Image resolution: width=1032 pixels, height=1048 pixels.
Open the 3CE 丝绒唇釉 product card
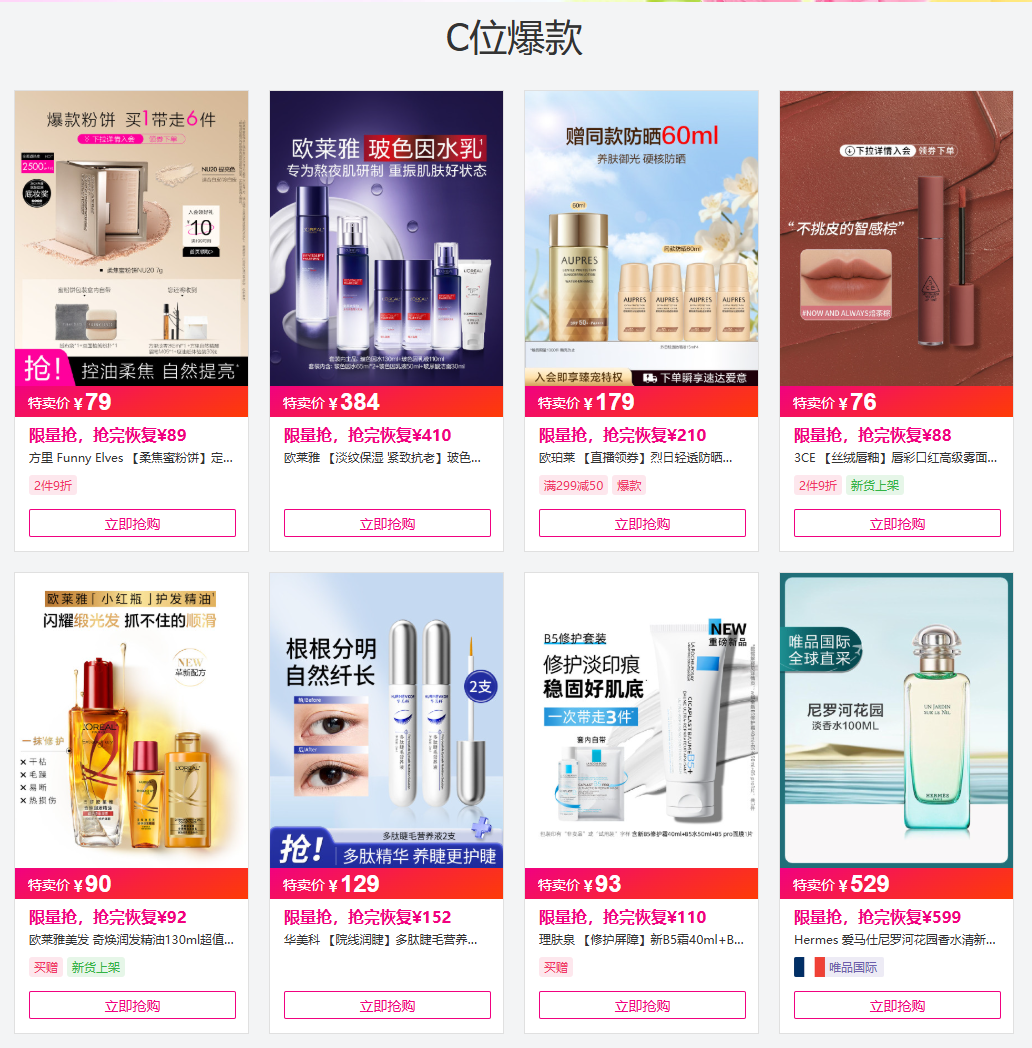(x=896, y=240)
